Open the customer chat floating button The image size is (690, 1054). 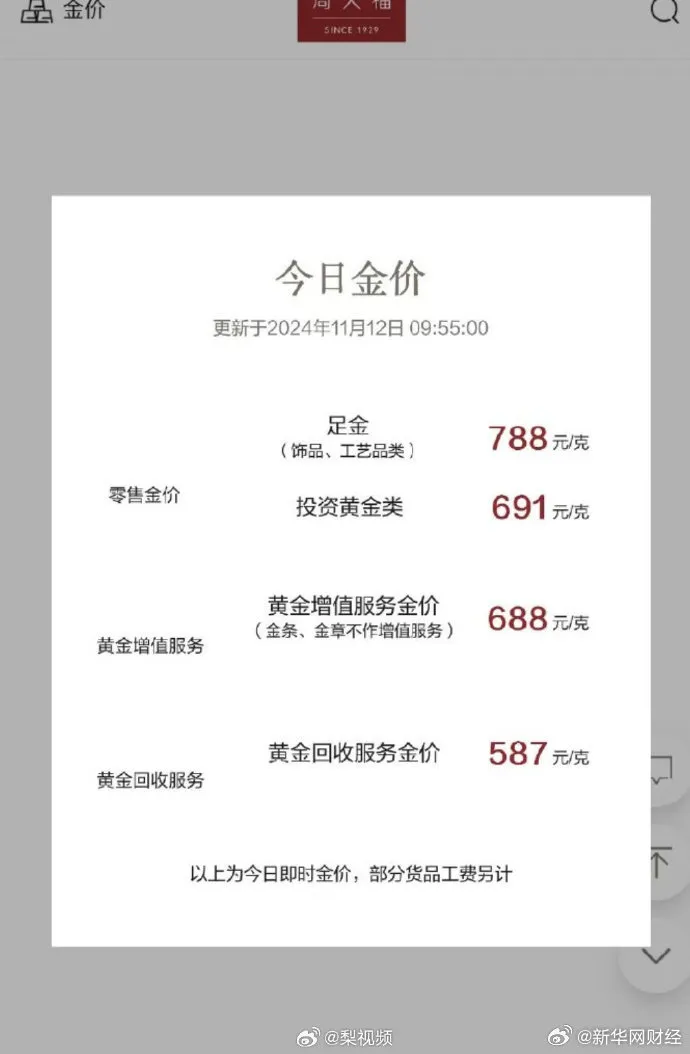click(661, 770)
